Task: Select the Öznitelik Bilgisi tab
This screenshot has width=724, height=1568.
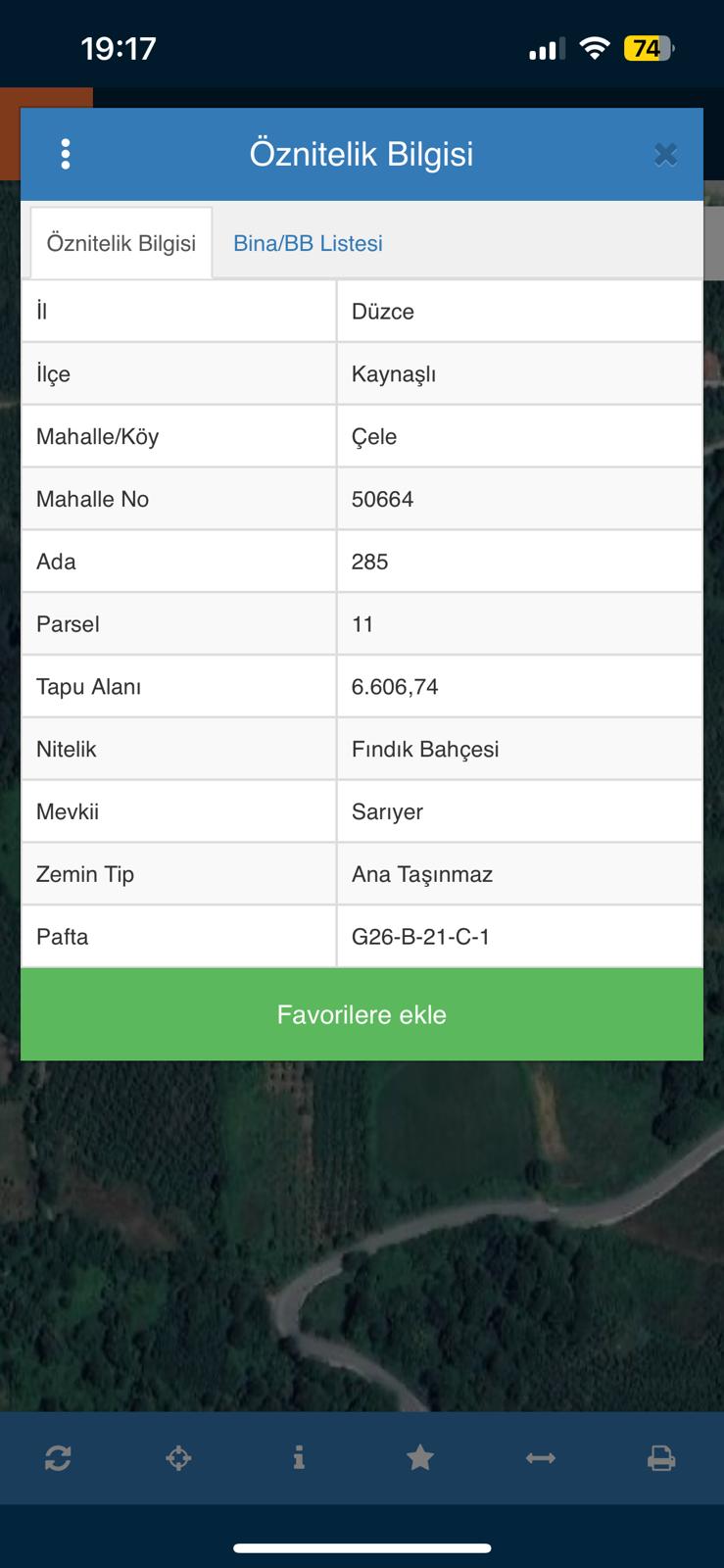Action: click(x=121, y=243)
